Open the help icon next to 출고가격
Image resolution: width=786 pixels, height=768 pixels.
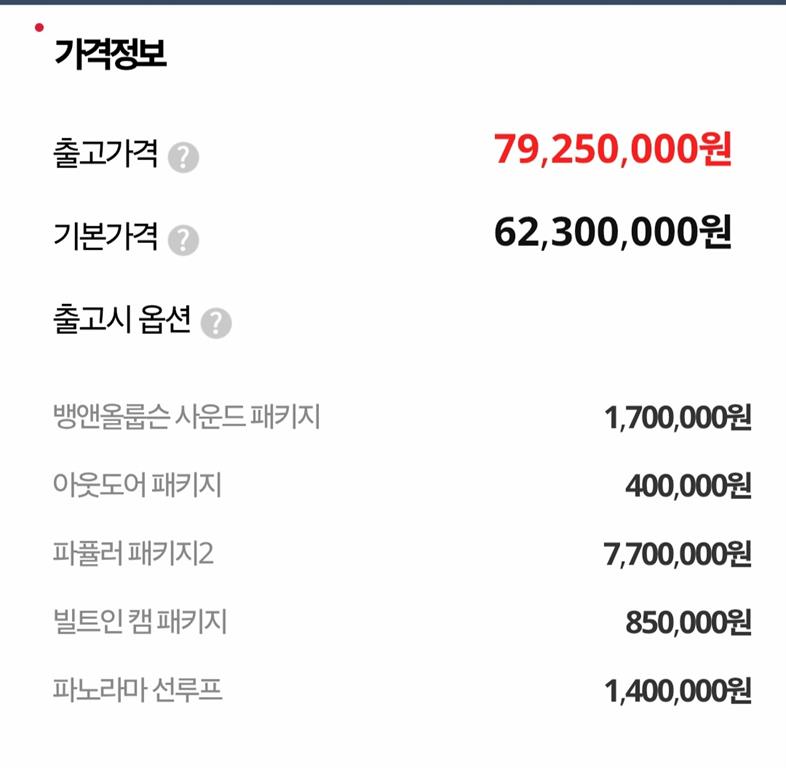[183, 157]
